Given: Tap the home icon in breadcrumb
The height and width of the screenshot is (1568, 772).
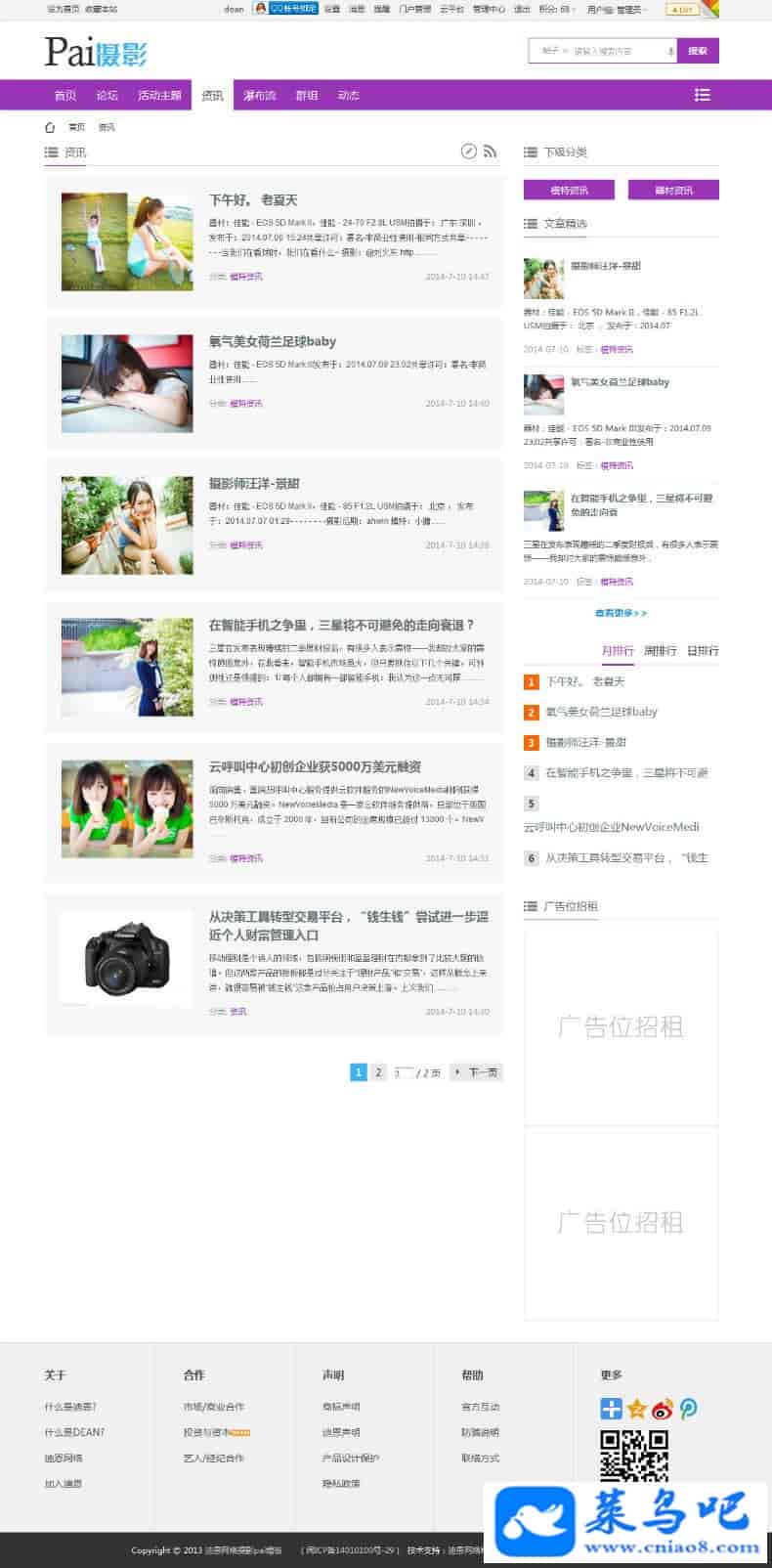Looking at the screenshot, I should pyautogui.click(x=50, y=127).
